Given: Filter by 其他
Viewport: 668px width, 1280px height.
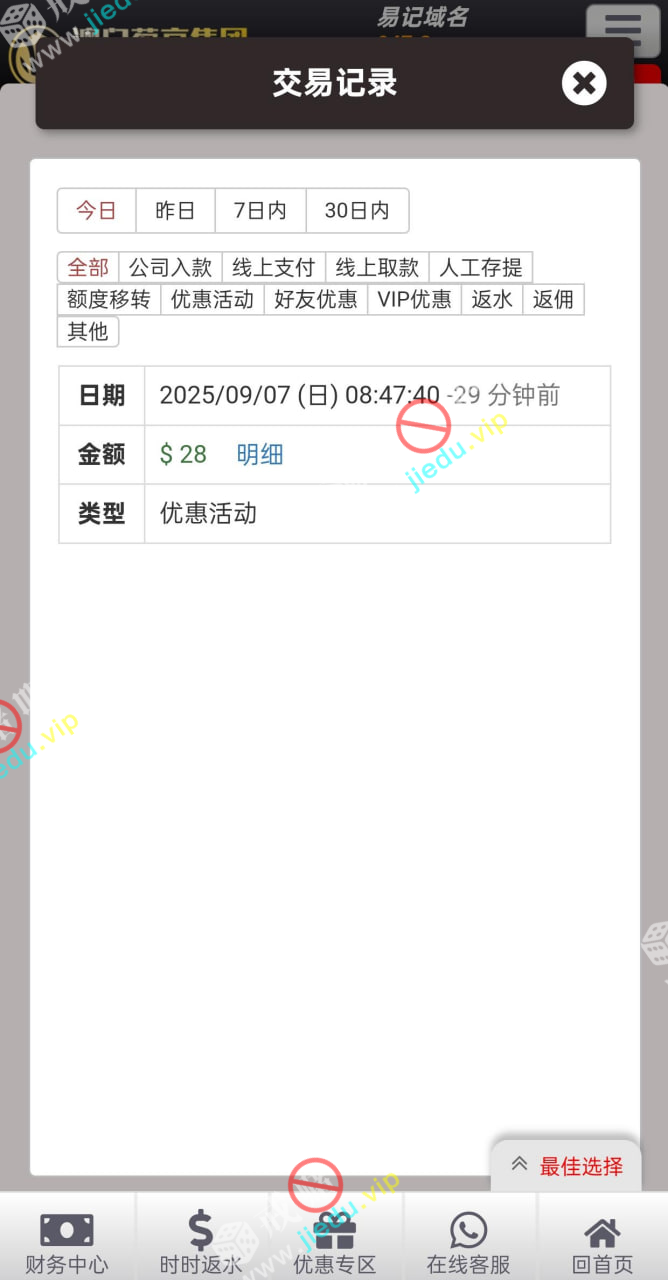Looking at the screenshot, I should coord(88,331).
